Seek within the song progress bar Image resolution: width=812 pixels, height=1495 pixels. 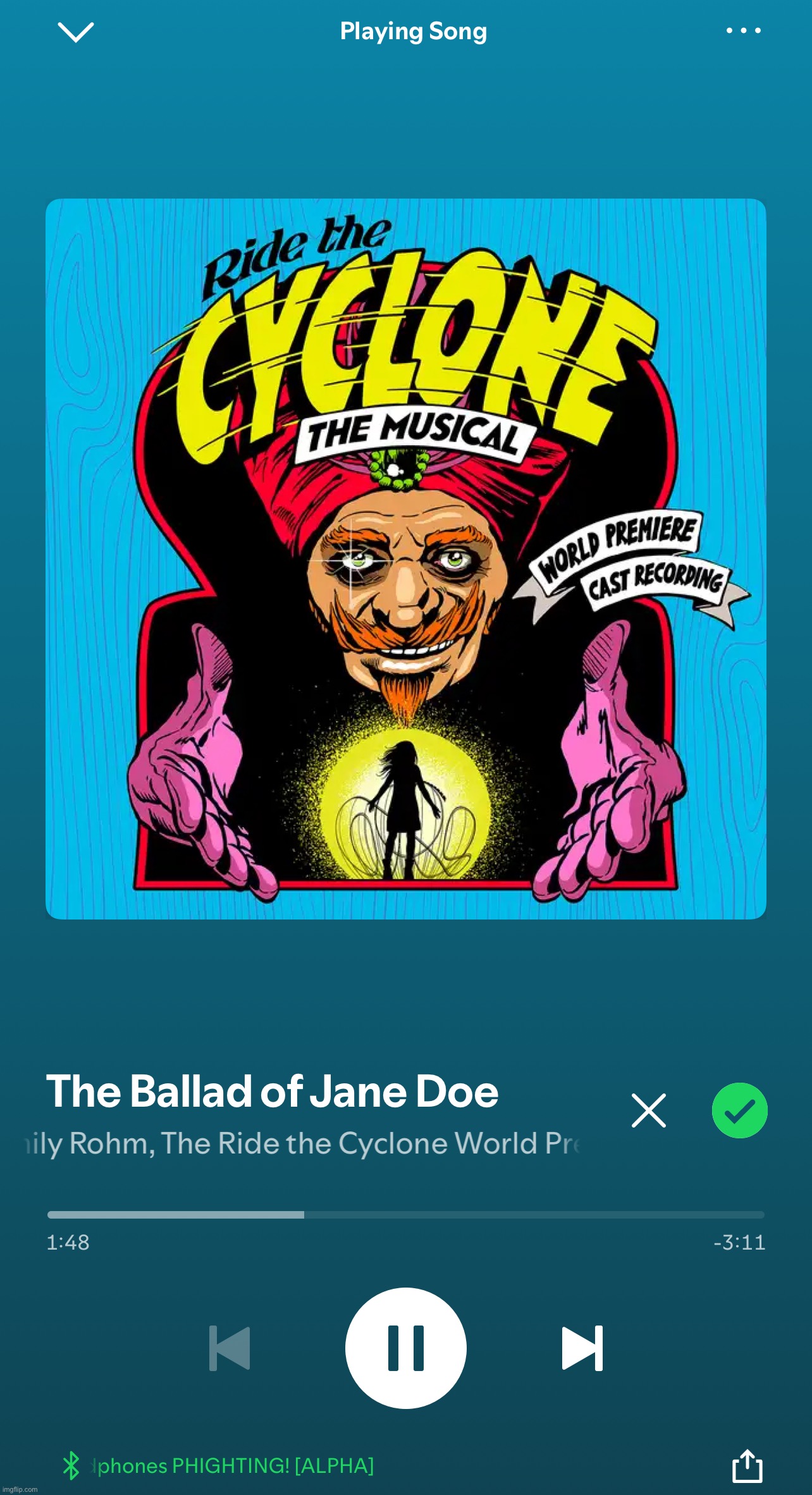coord(406,1214)
